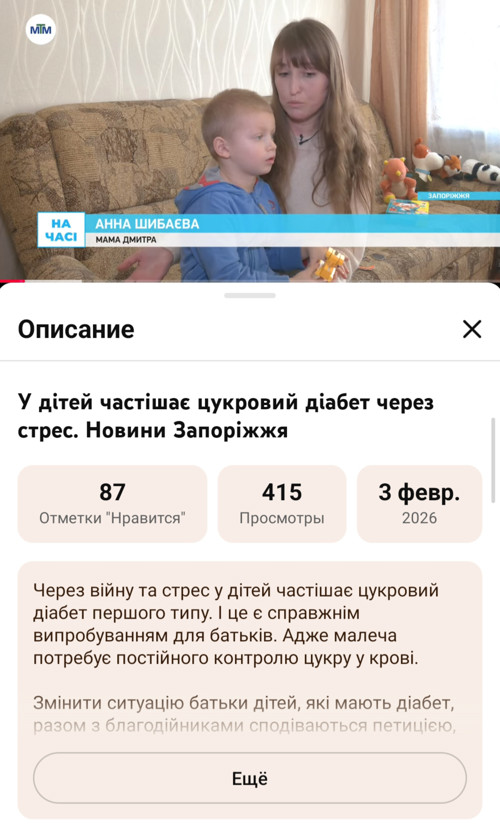Tap the video player area
Screen dimensions: 500x826
[x=250, y=141]
